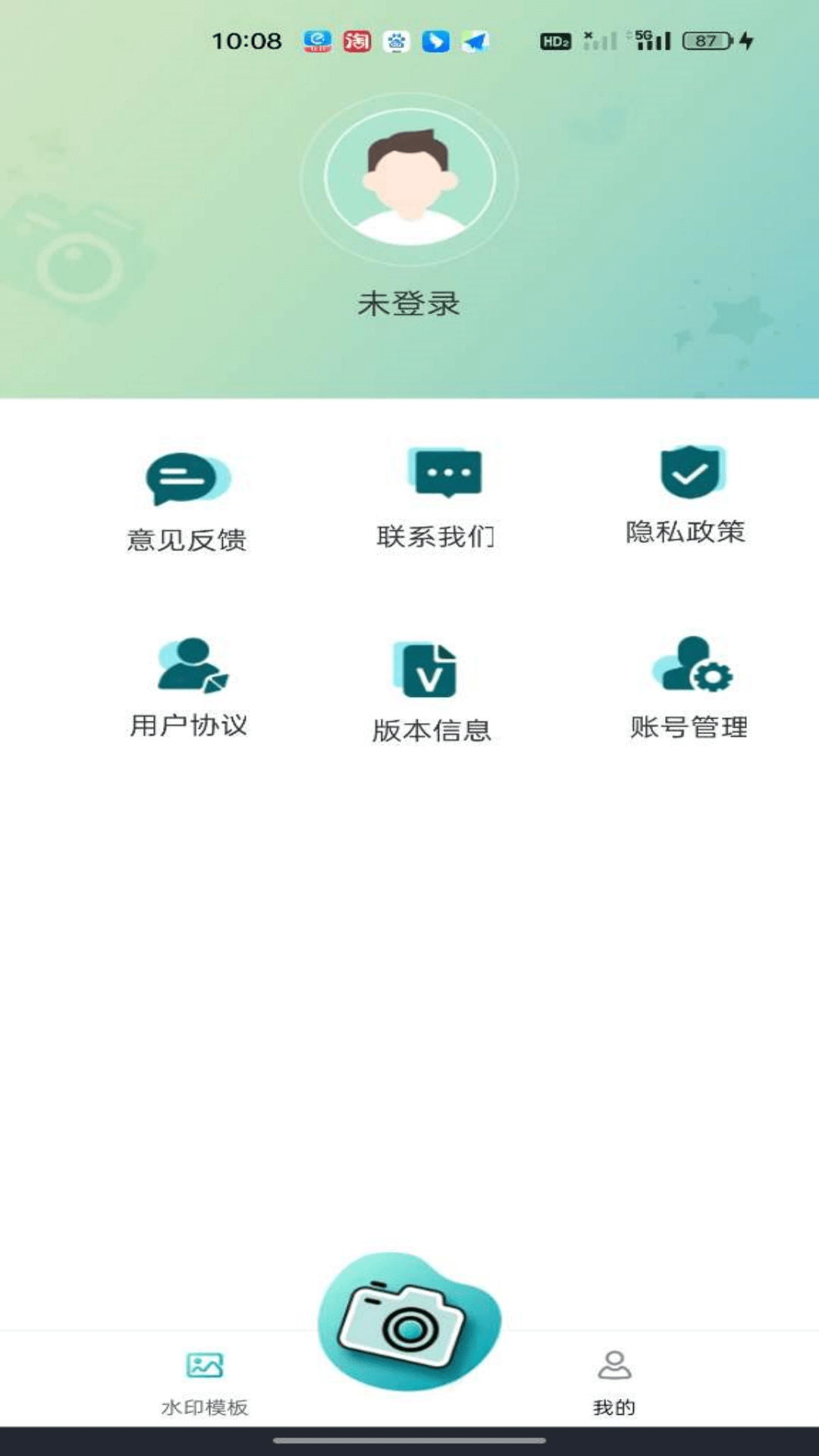Tap the Baidu icon in status bar
The height and width of the screenshot is (1456, 819).
pos(395,42)
